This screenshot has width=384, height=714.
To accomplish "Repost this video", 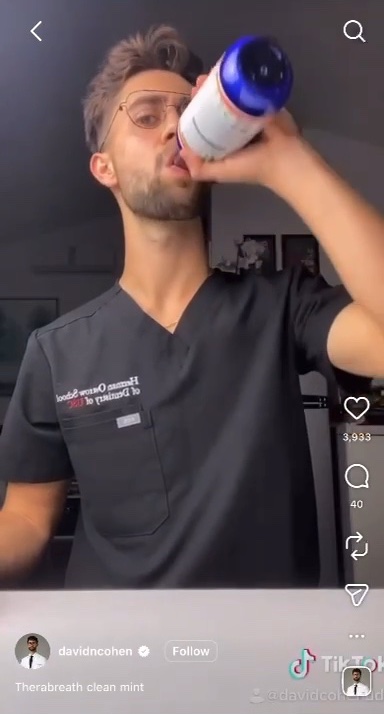I will (x=357, y=545).
